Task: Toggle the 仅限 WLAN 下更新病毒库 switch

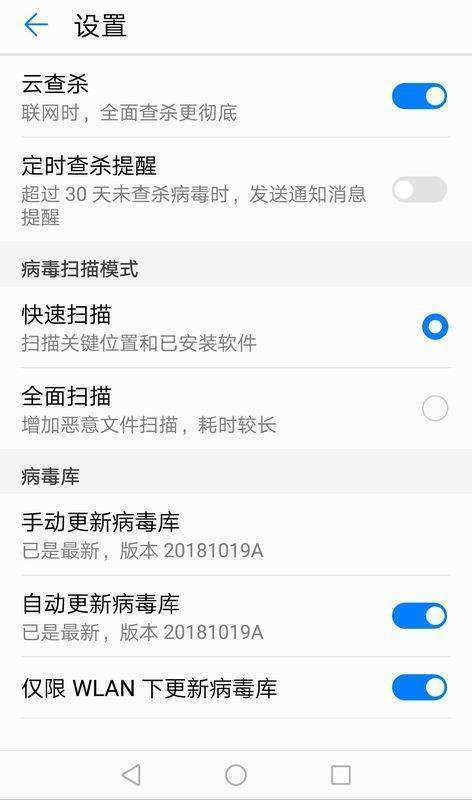Action: pyautogui.click(x=419, y=687)
